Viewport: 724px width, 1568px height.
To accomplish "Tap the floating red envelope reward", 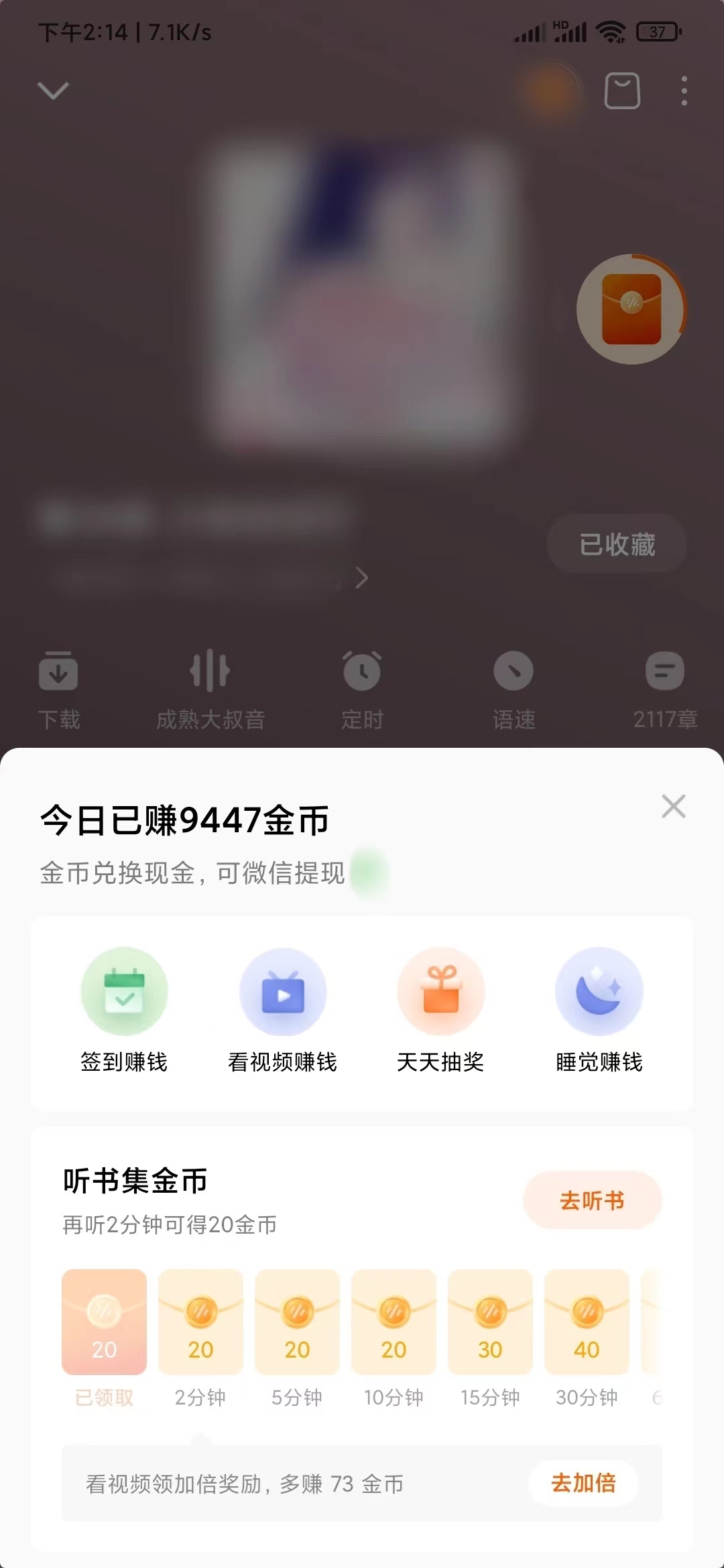I will (630, 308).
